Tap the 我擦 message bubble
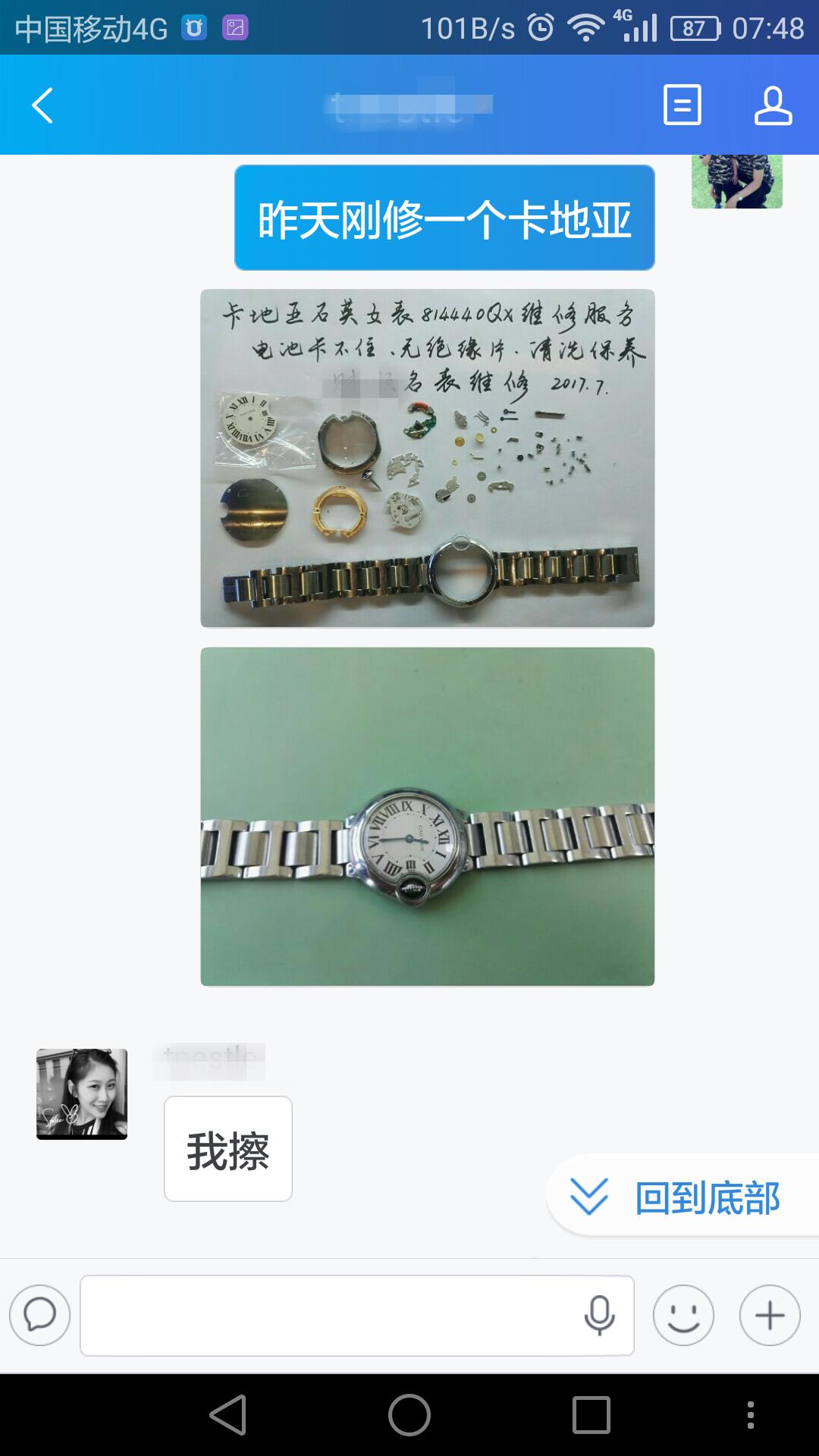Screen dimensions: 819x1456 pos(227,1150)
